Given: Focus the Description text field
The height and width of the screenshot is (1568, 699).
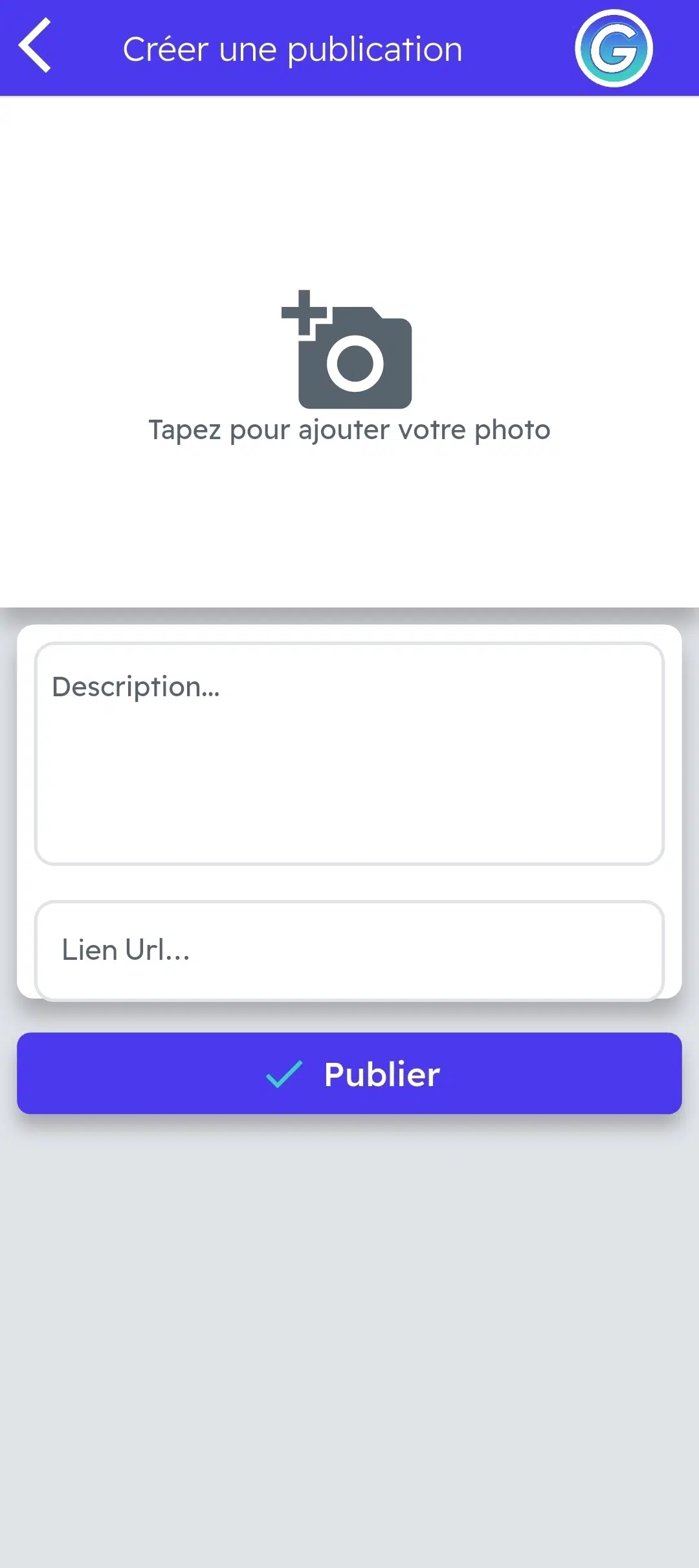Looking at the screenshot, I should coord(349,753).
